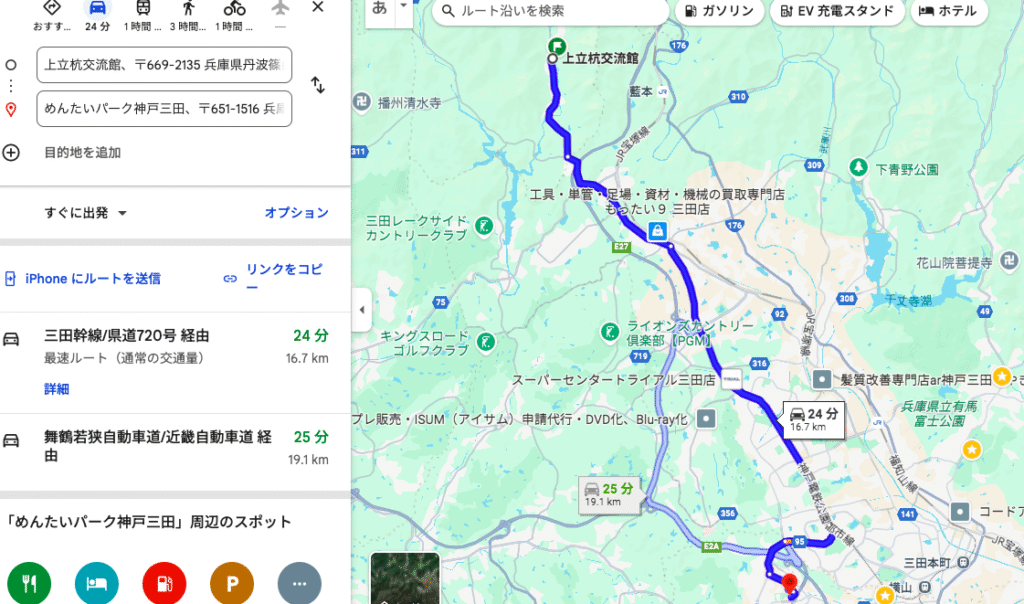Switch to public transit travel mode
This screenshot has height=604, width=1024.
pos(144,14)
